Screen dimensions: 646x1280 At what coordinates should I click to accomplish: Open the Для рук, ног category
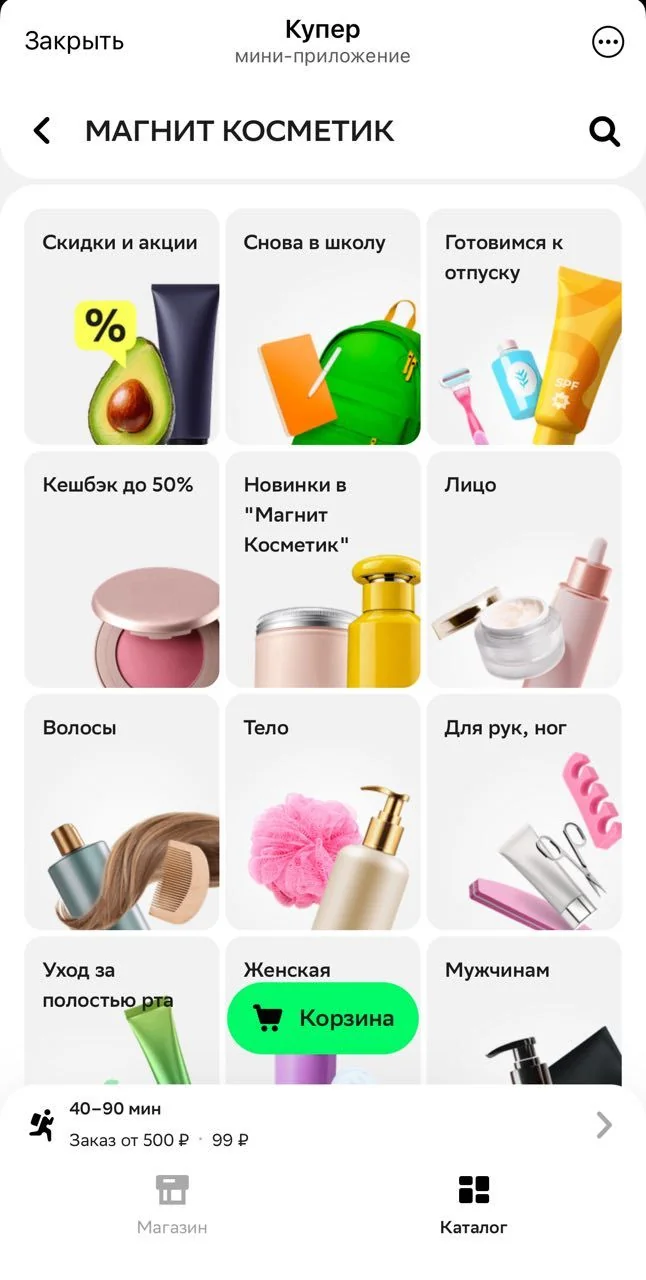524,812
